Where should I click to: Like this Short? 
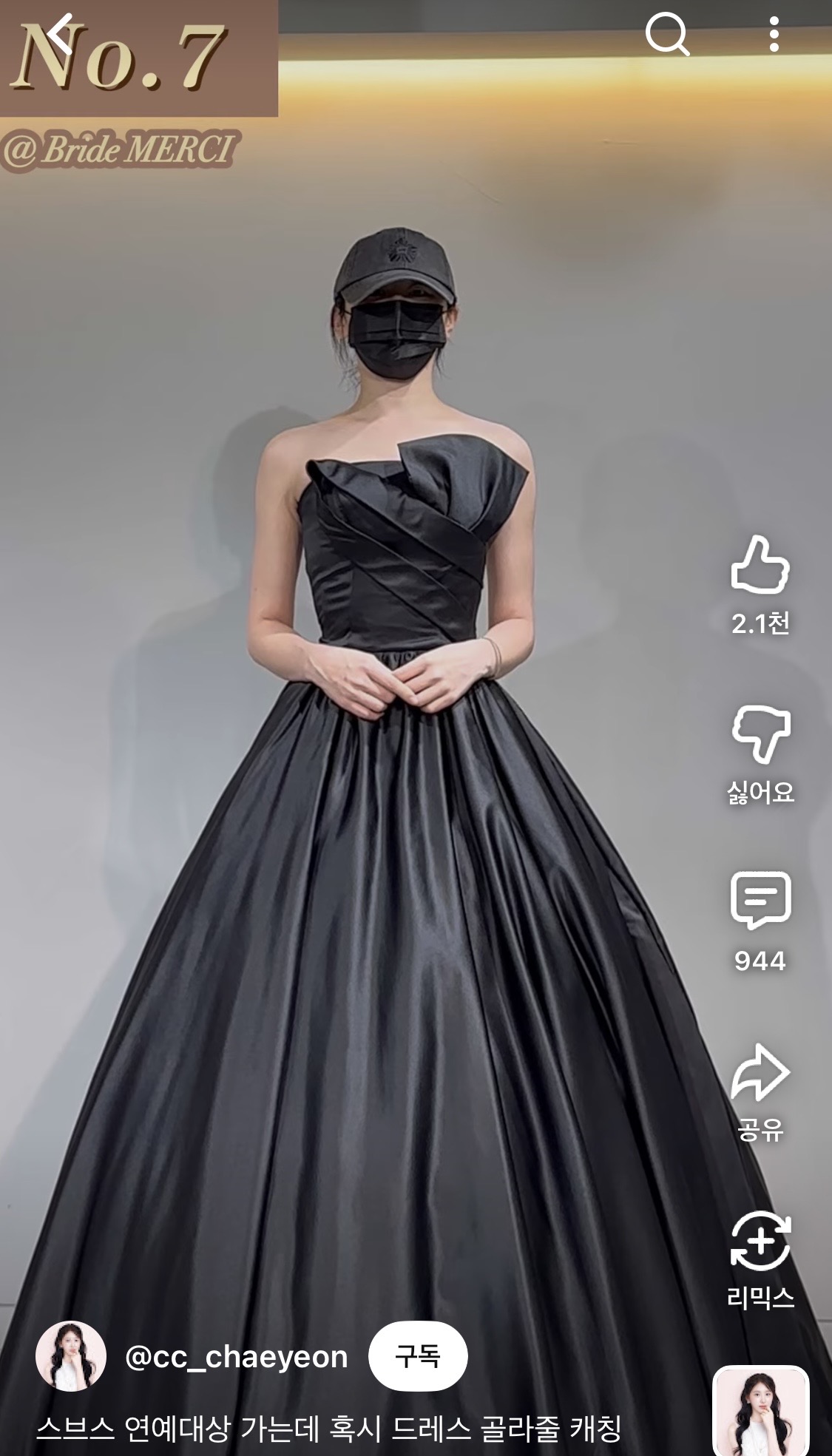(760, 566)
